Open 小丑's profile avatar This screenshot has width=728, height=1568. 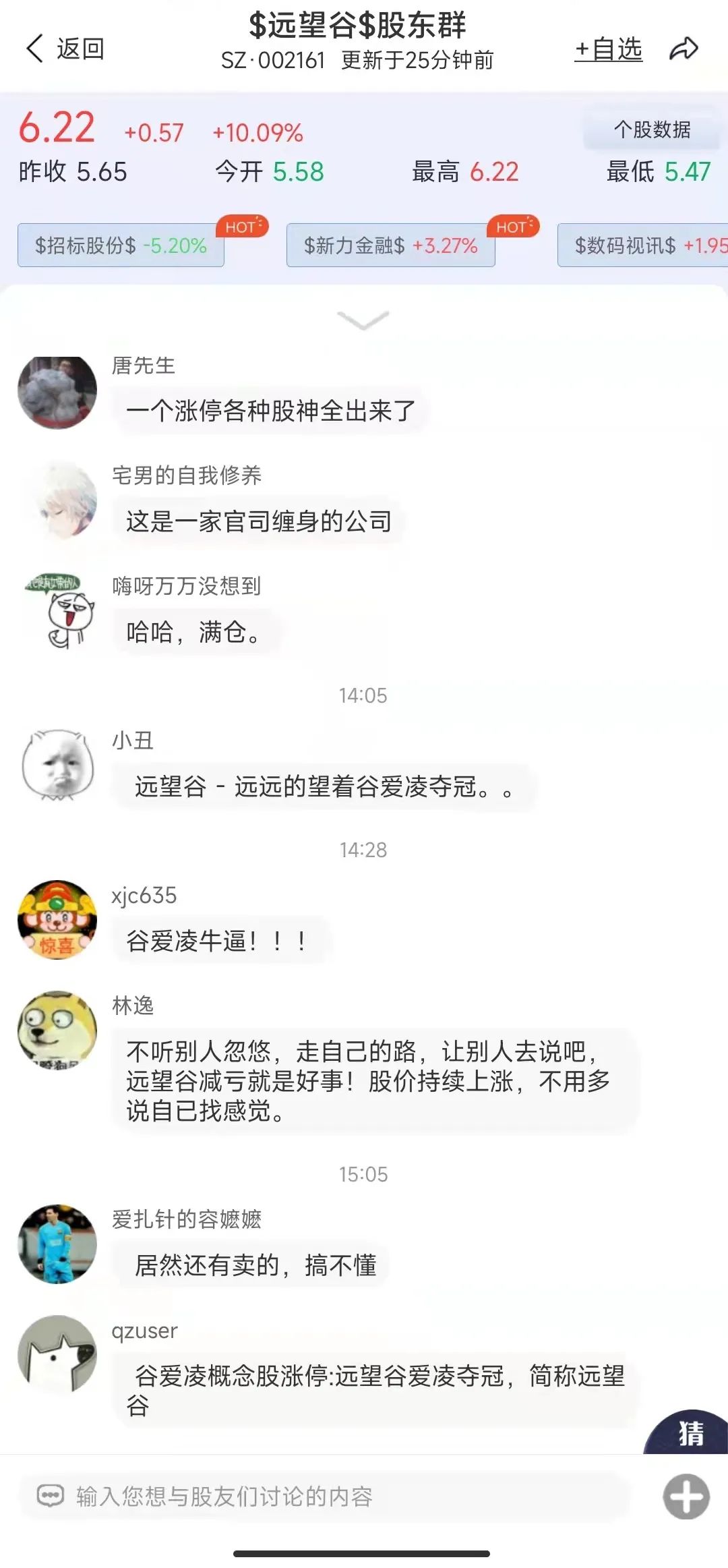click(57, 765)
